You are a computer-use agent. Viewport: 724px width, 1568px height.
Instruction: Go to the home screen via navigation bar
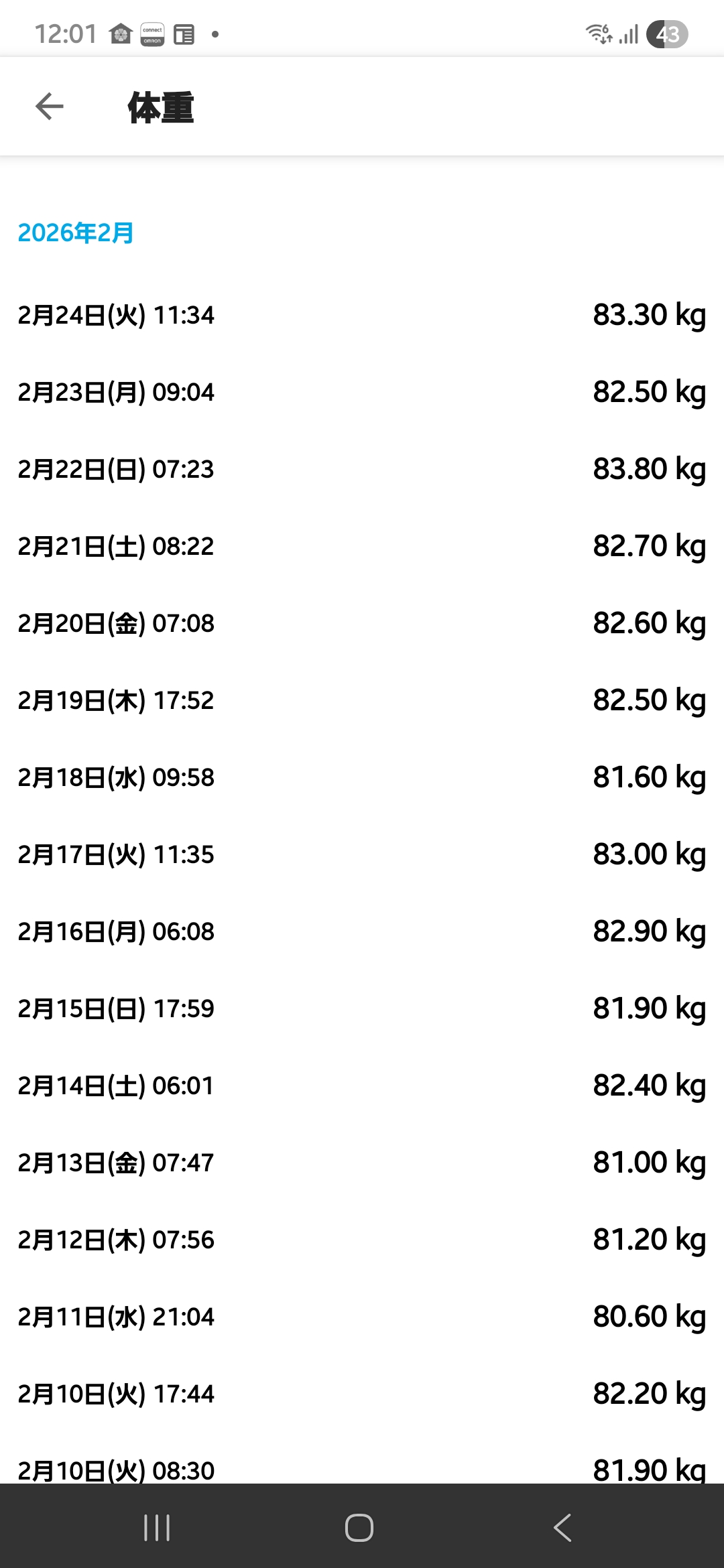click(359, 1528)
